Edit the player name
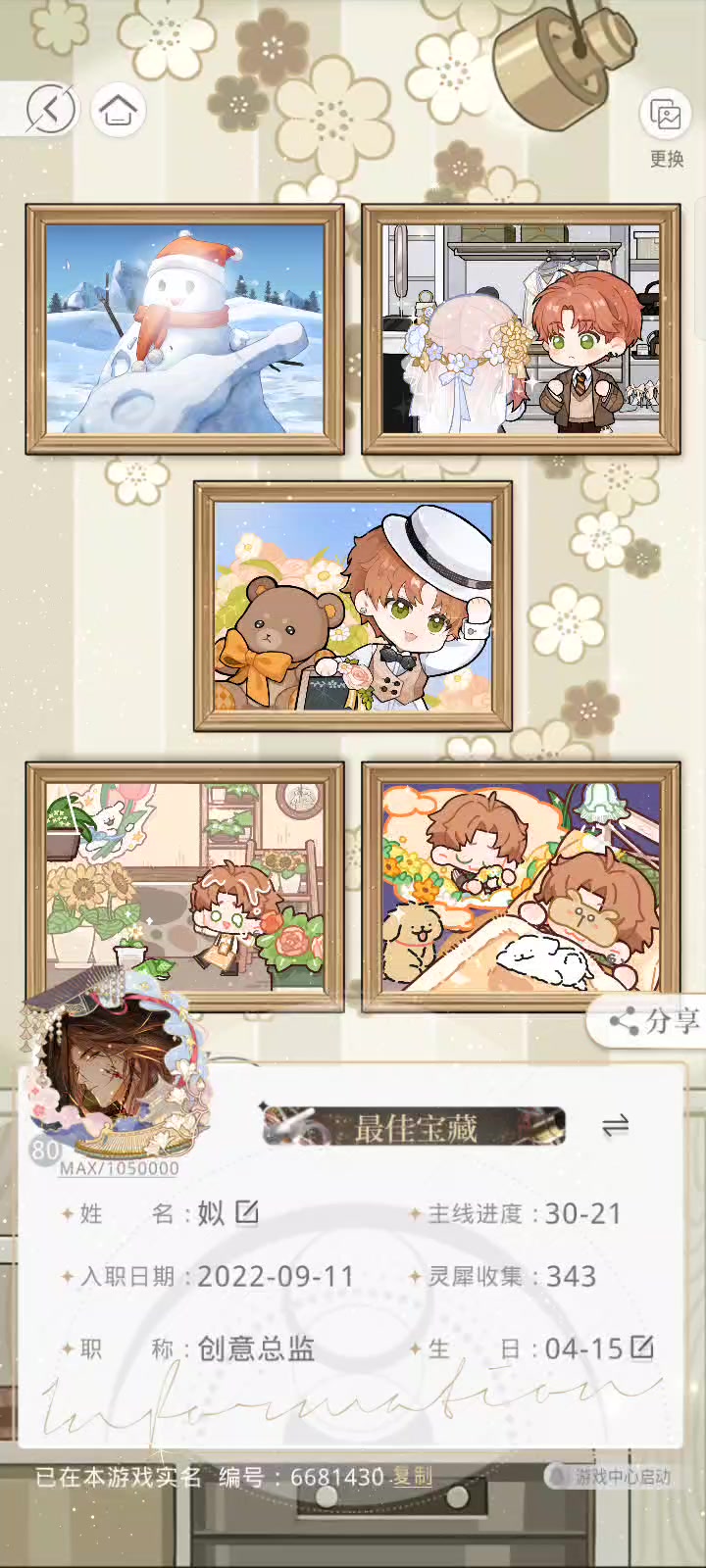Viewport: 706px width, 1568px height. pos(247,1212)
